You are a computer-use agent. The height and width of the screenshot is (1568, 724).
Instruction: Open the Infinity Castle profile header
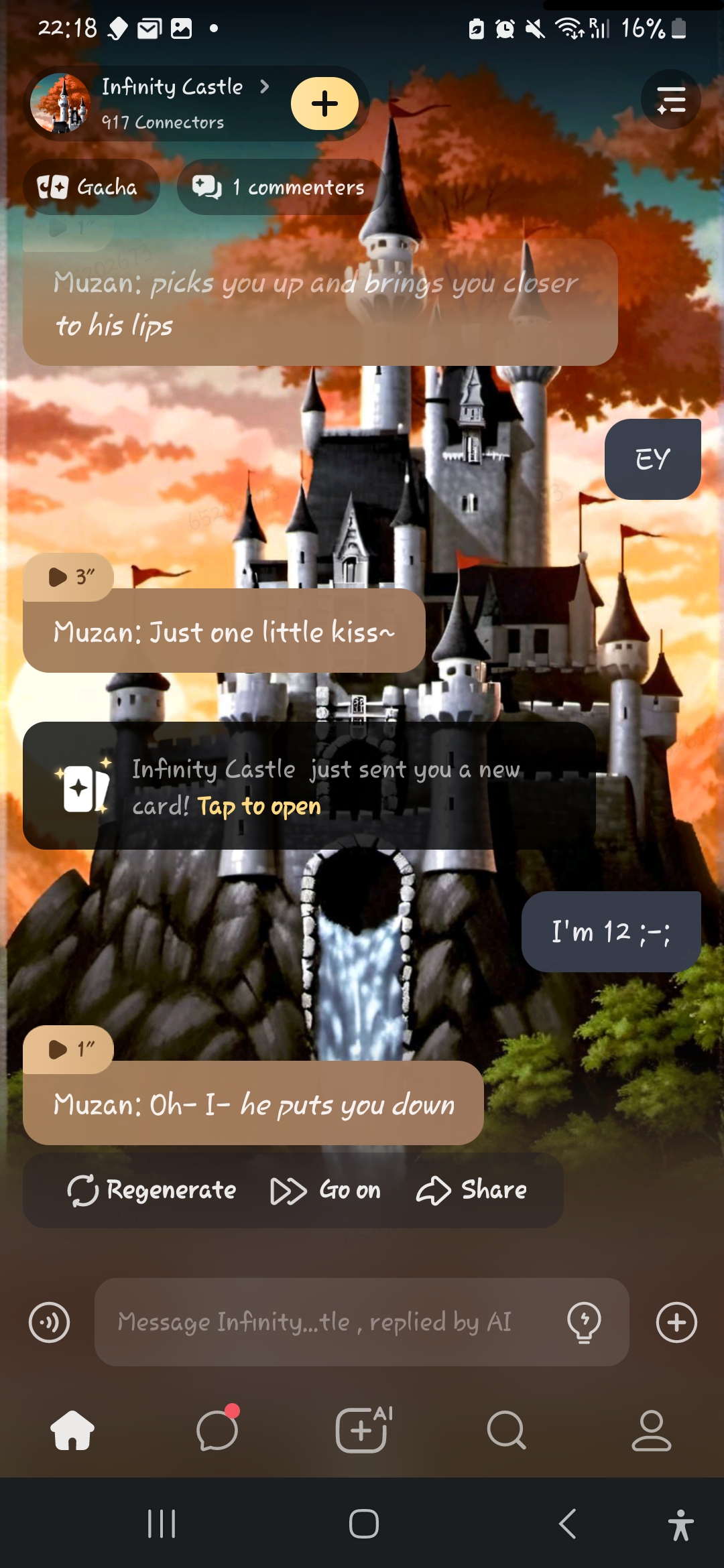[x=172, y=103]
